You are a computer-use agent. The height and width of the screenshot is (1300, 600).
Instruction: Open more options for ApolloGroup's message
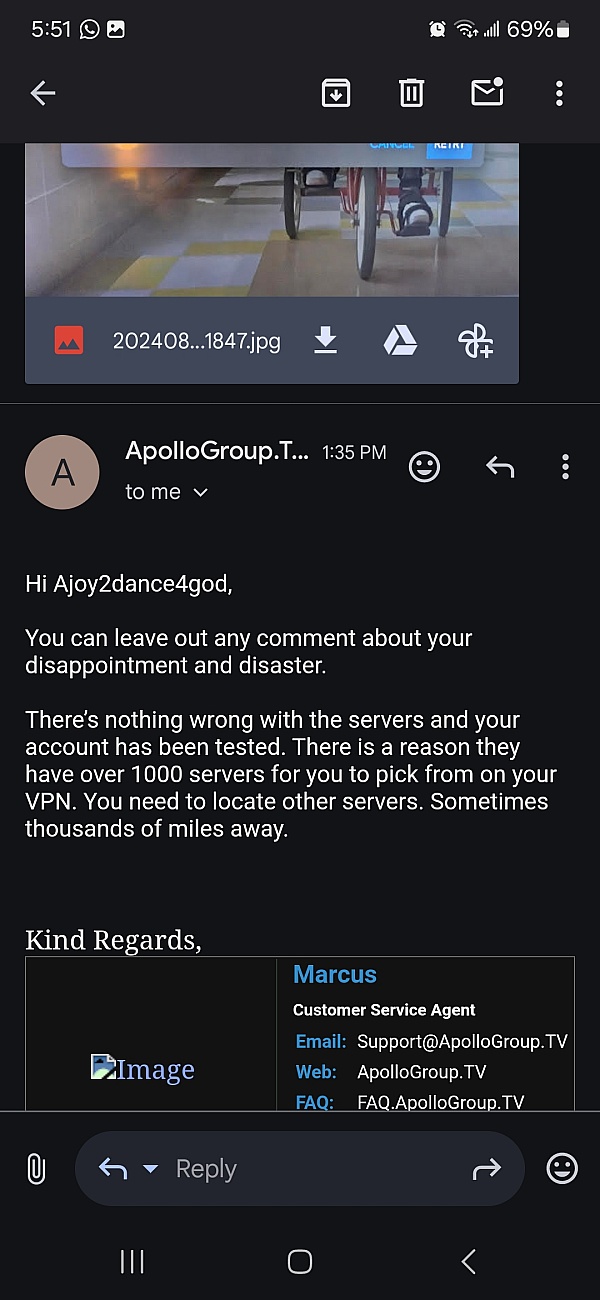(565, 467)
